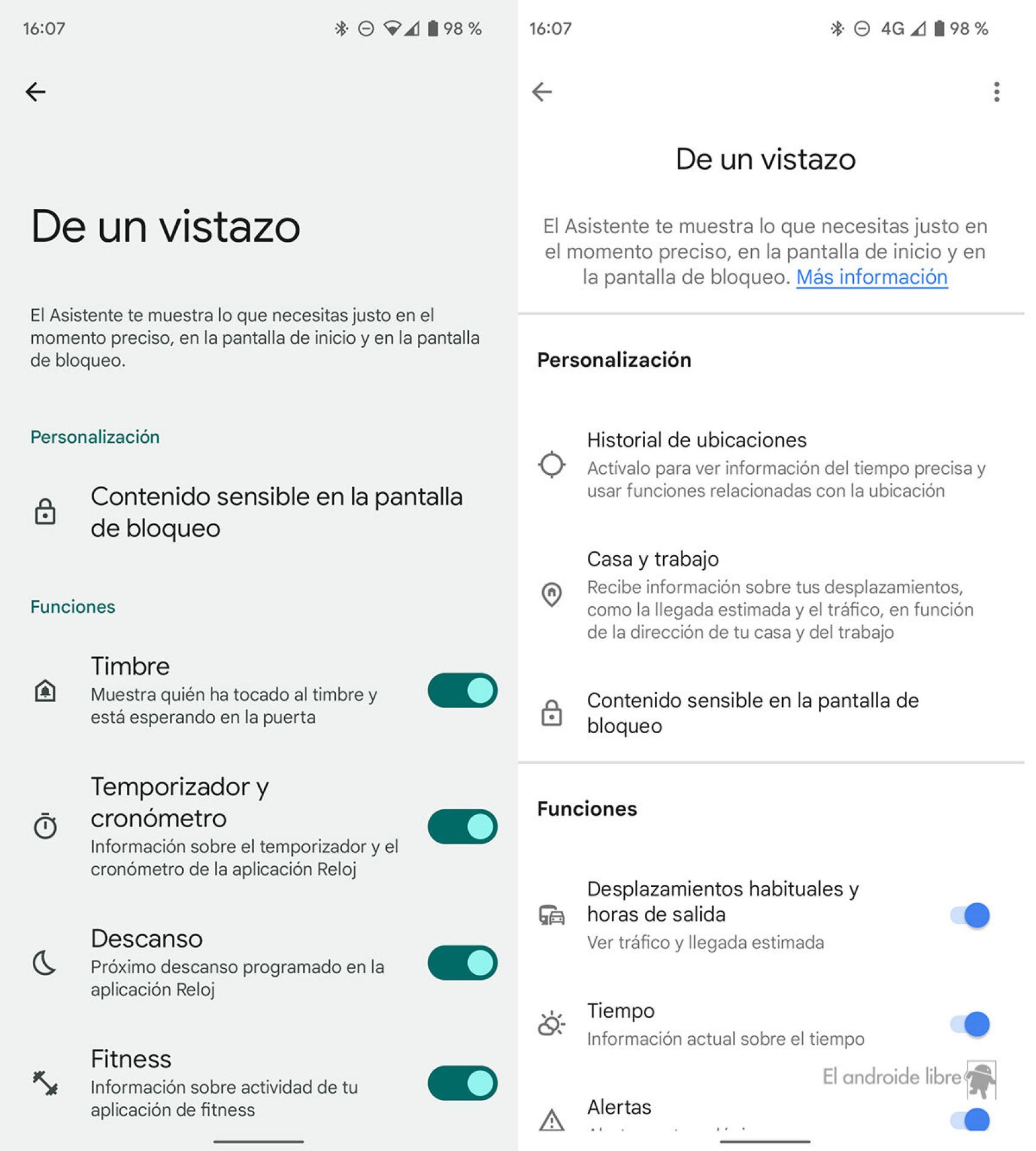The height and width of the screenshot is (1151, 1036).
Task: Open the Más información link
Action: pyautogui.click(x=871, y=277)
